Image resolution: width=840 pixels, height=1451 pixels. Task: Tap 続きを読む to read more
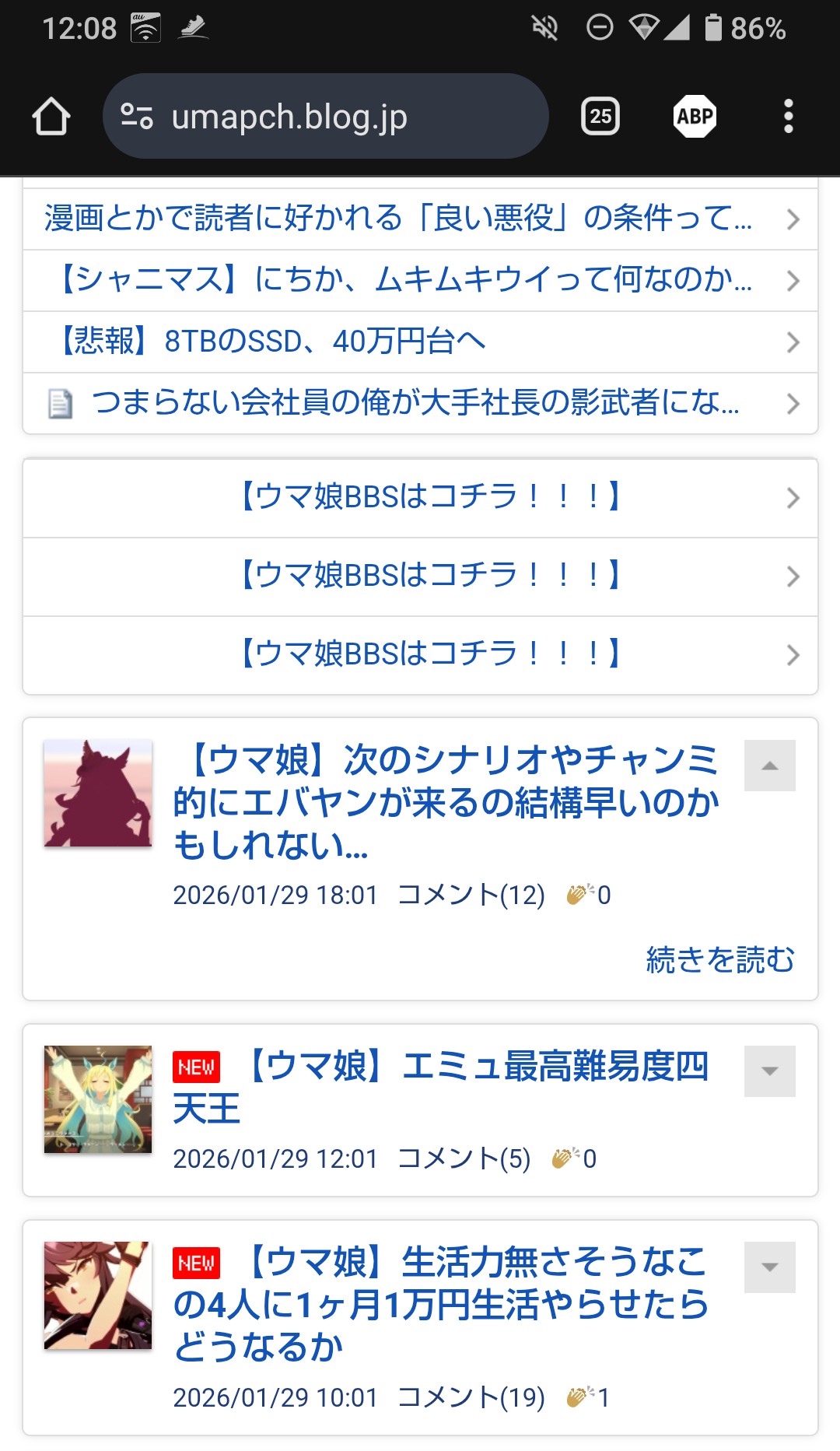[719, 959]
